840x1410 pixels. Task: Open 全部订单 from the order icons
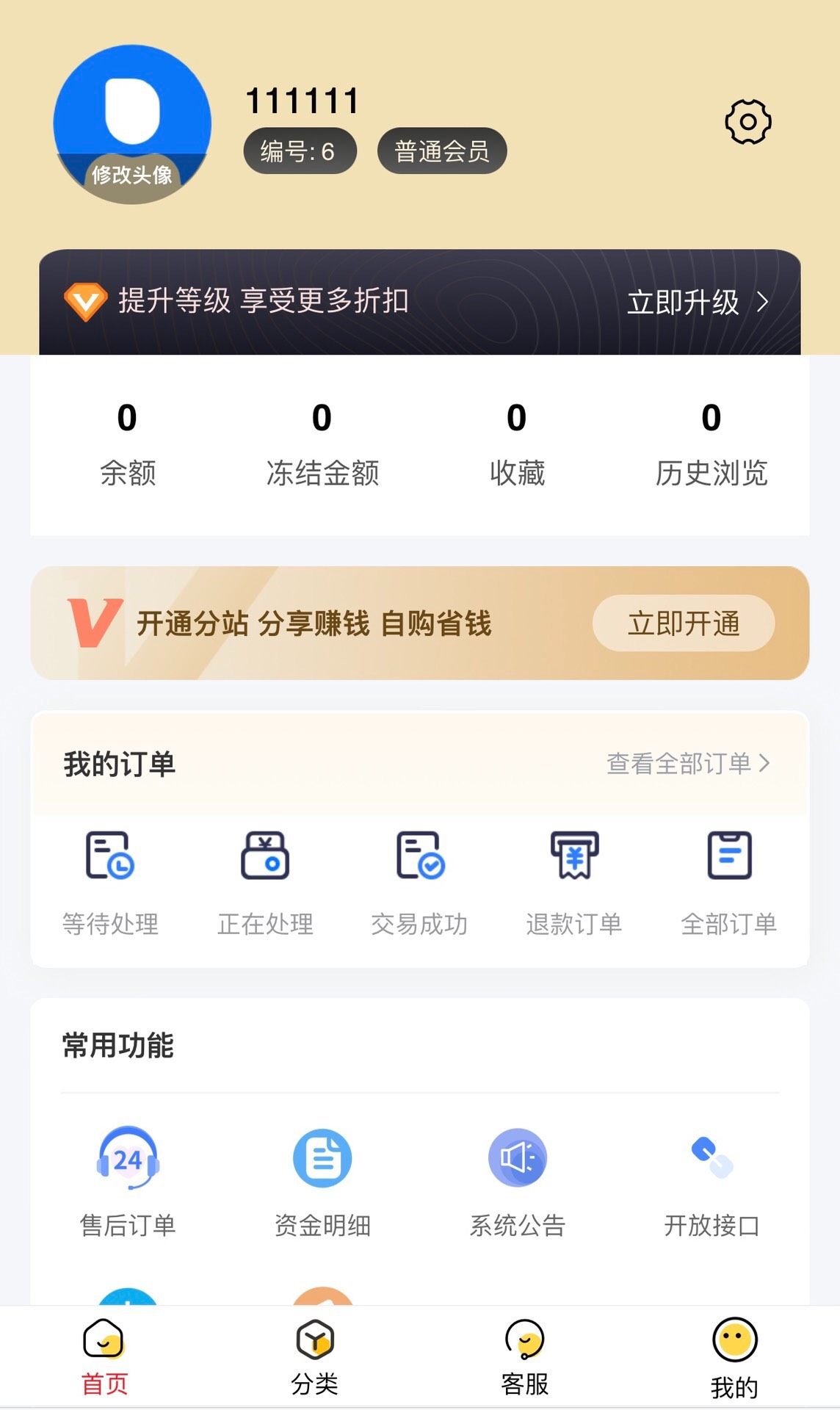click(729, 881)
